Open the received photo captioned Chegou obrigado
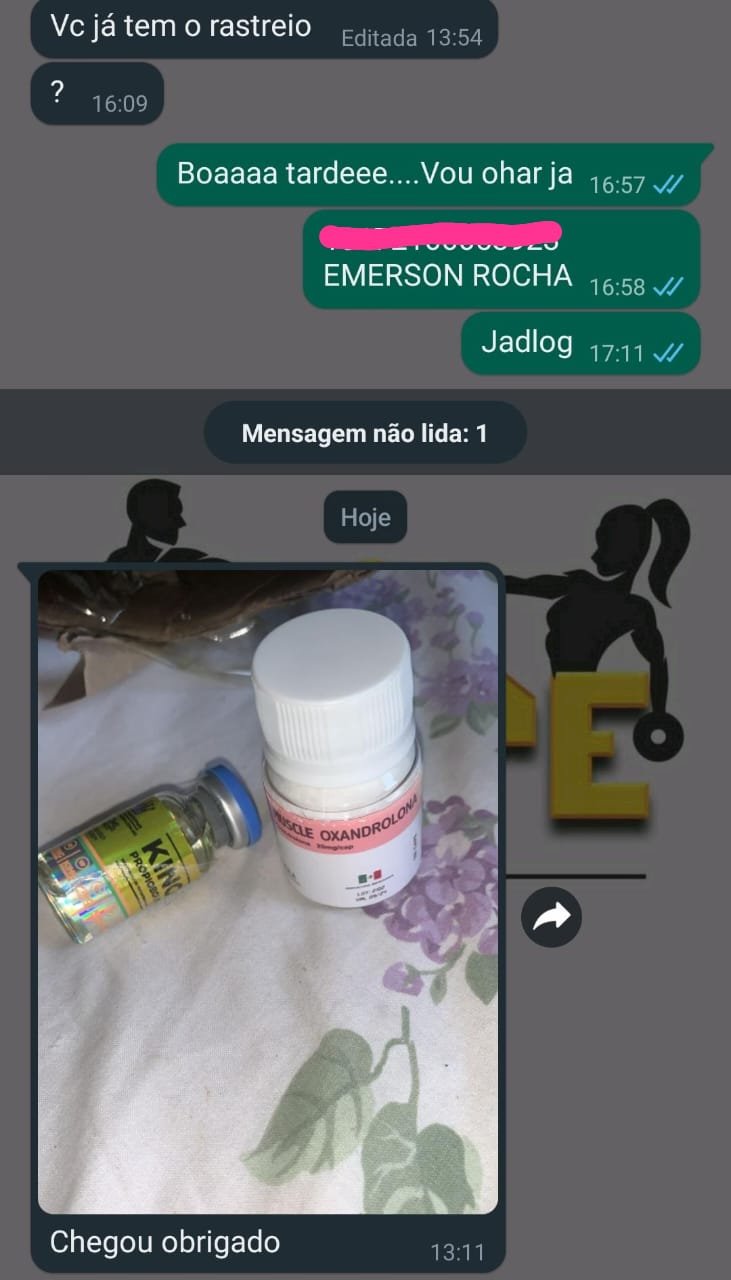Image resolution: width=731 pixels, height=1280 pixels. click(267, 890)
